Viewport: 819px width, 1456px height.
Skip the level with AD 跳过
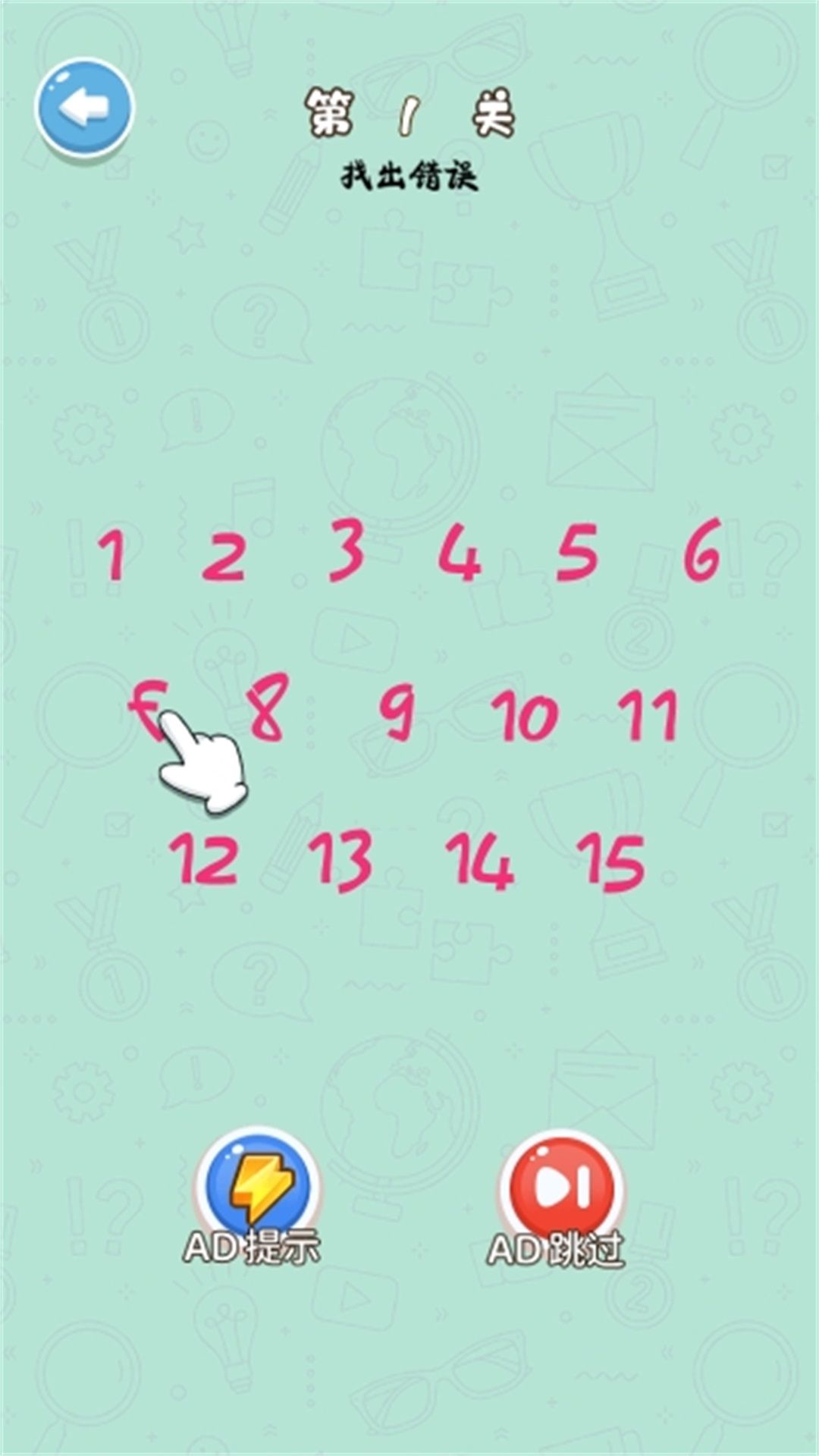[x=560, y=1188]
